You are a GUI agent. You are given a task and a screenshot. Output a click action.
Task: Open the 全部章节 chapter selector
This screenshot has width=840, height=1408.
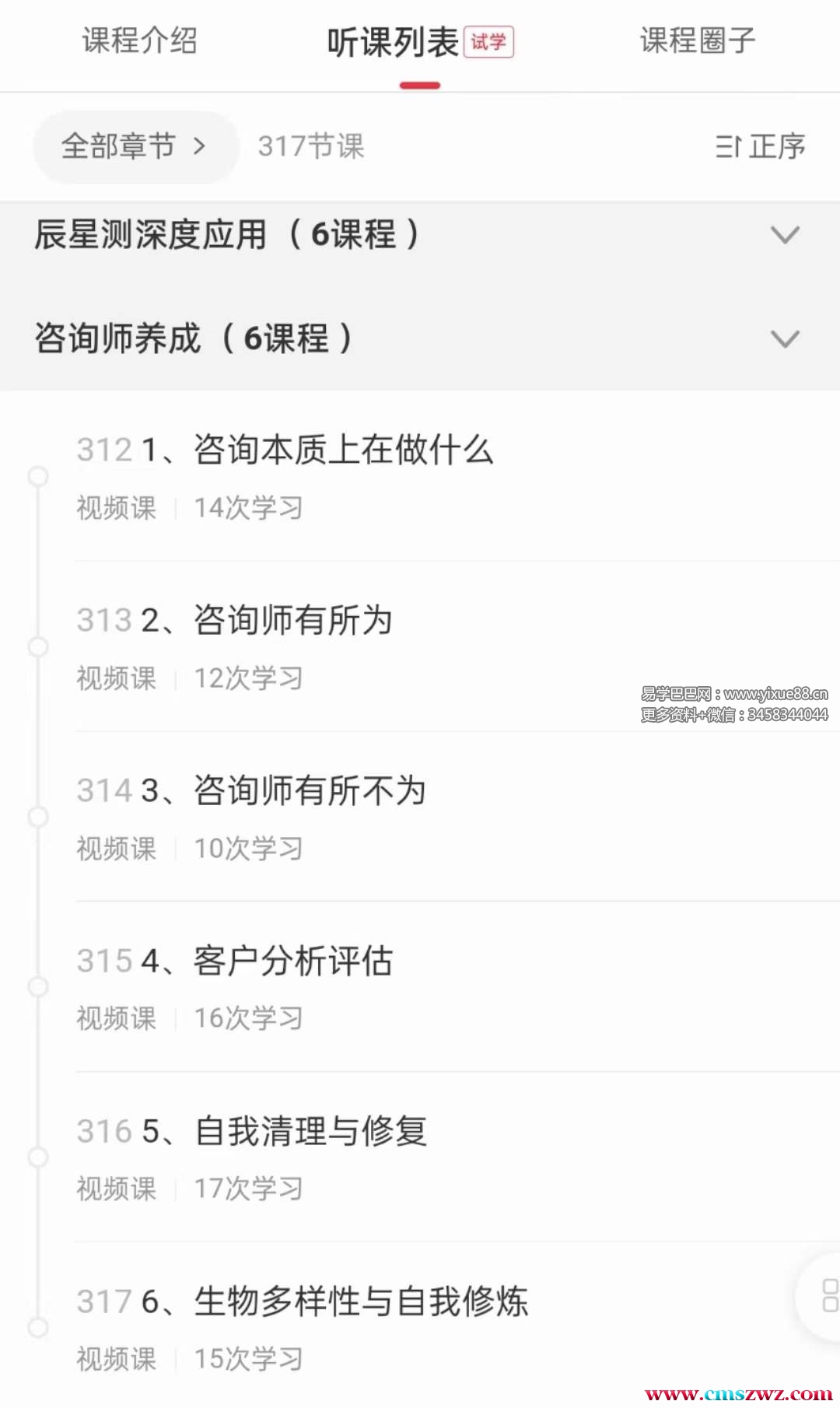tap(135, 146)
